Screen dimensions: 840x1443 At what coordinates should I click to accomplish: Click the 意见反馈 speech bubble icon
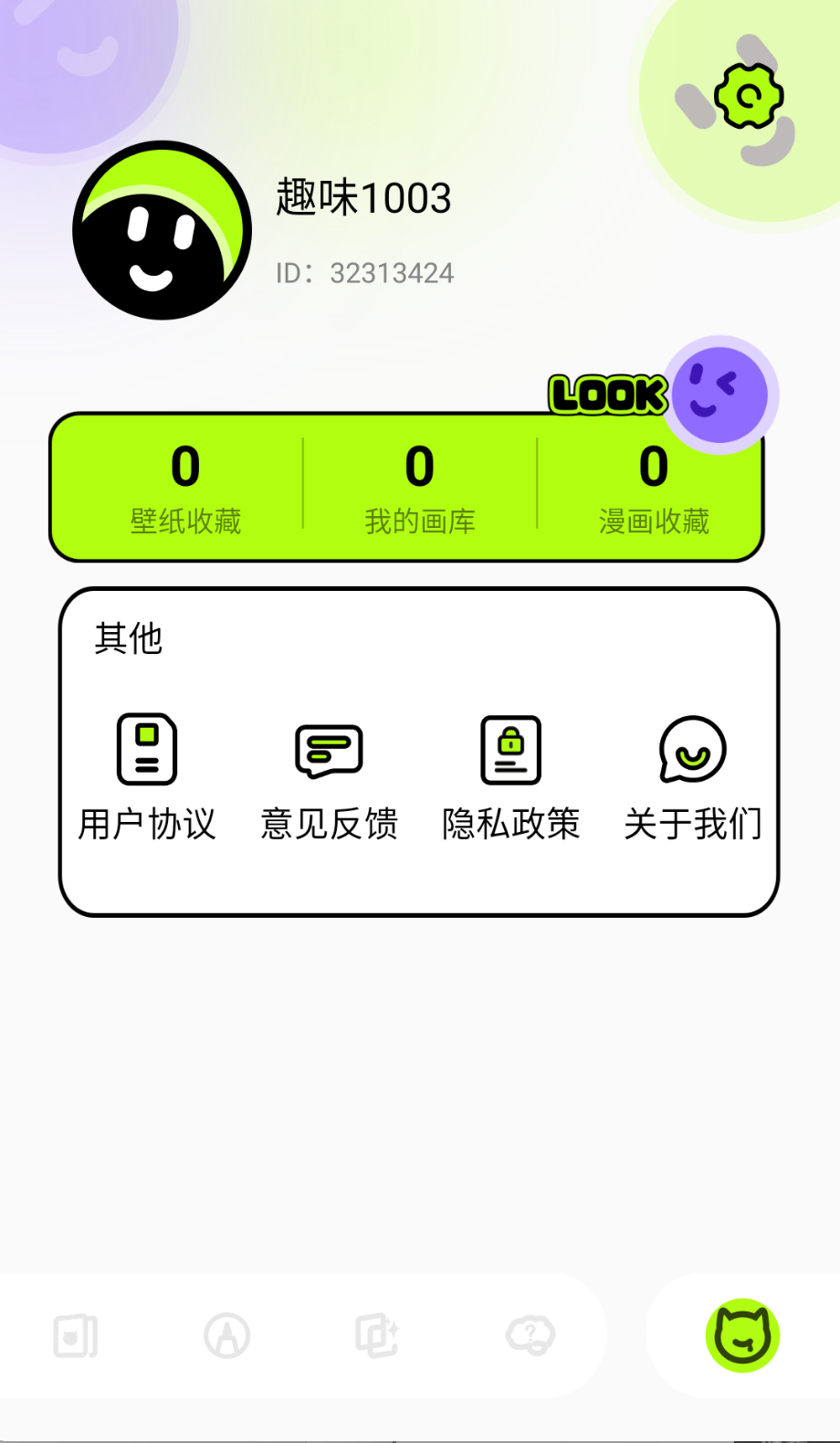[x=329, y=748]
